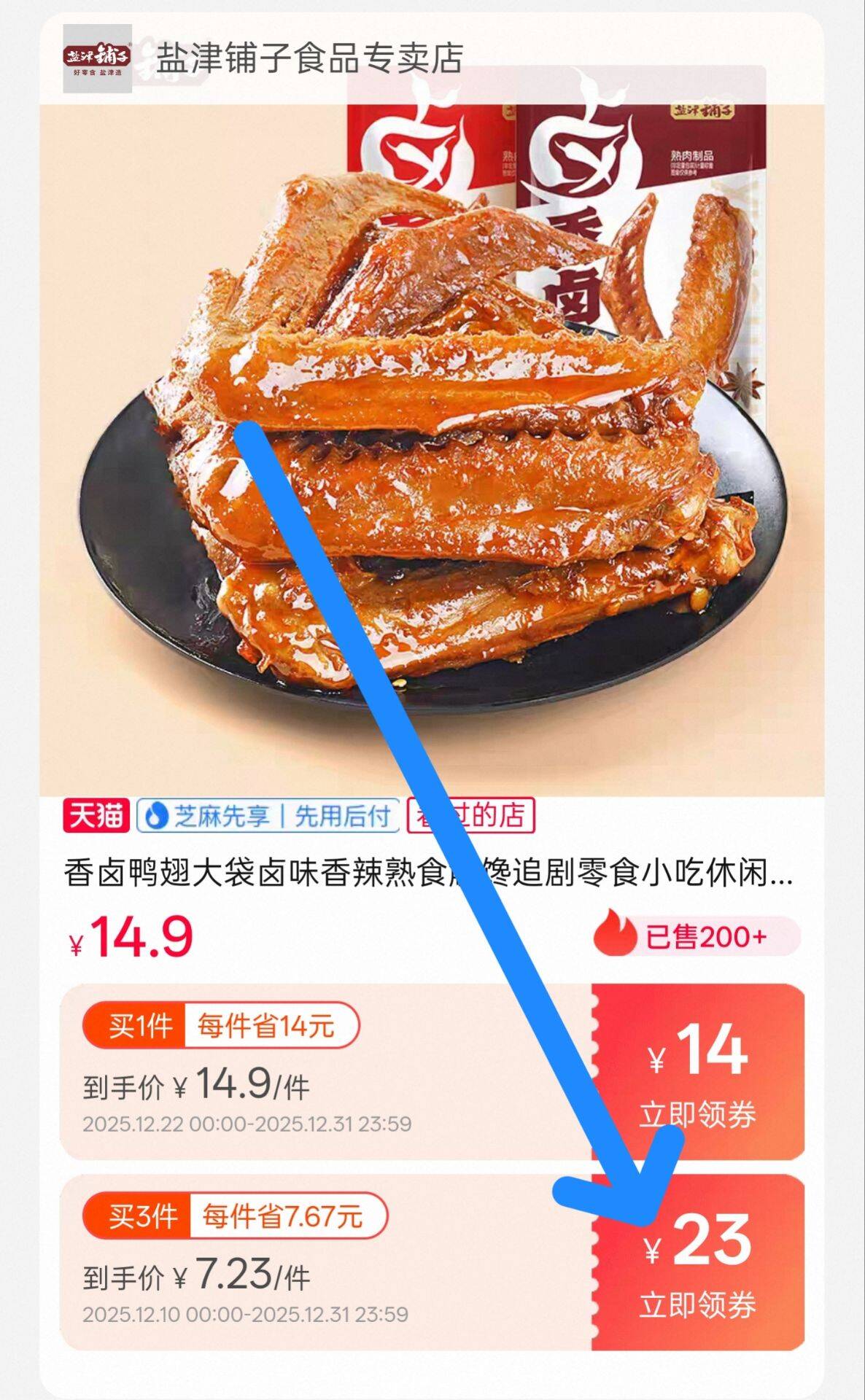This screenshot has height=1400, width=865.
Task: Open the 盐津铺子食品专卖店 store header
Action: (x=310, y=58)
